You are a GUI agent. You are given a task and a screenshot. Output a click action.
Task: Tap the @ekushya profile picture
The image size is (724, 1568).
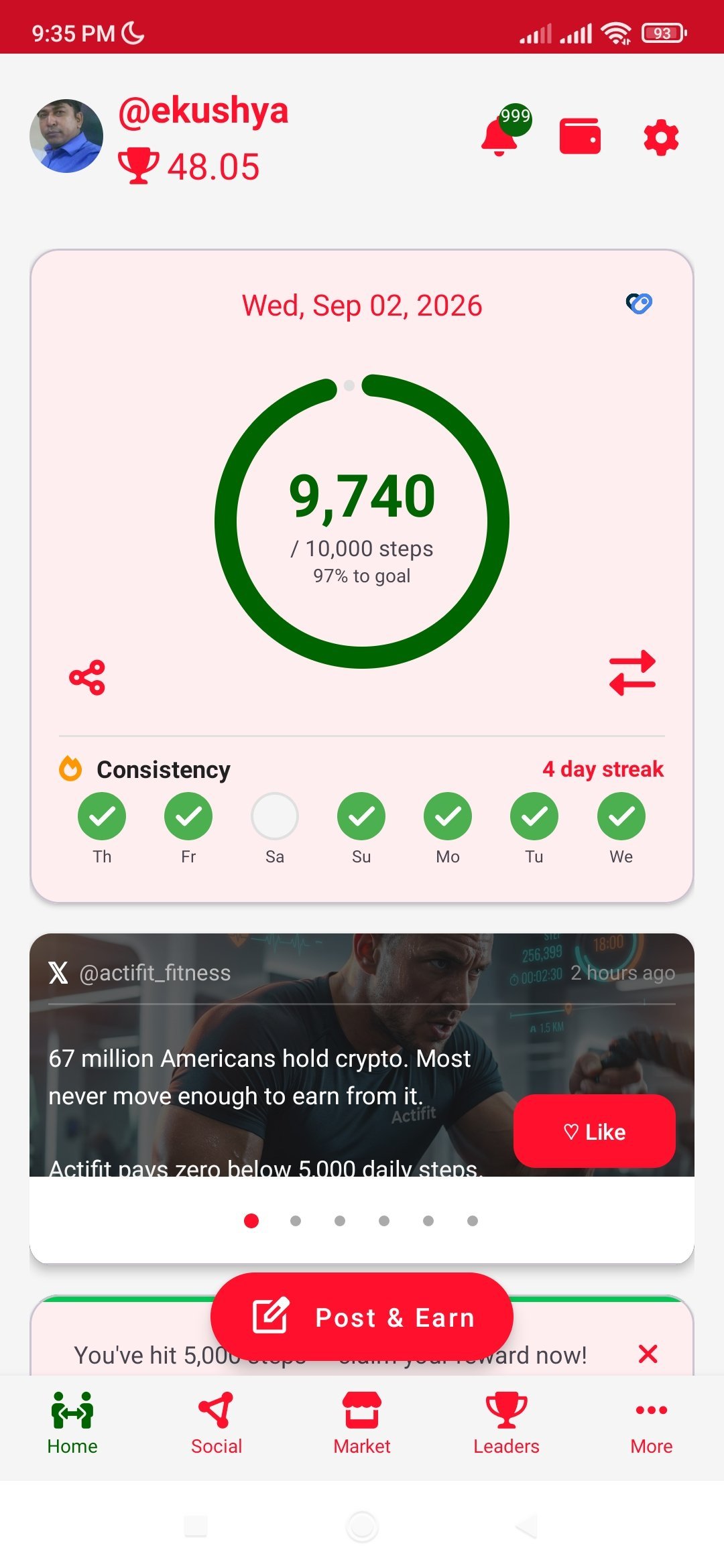tap(66, 136)
